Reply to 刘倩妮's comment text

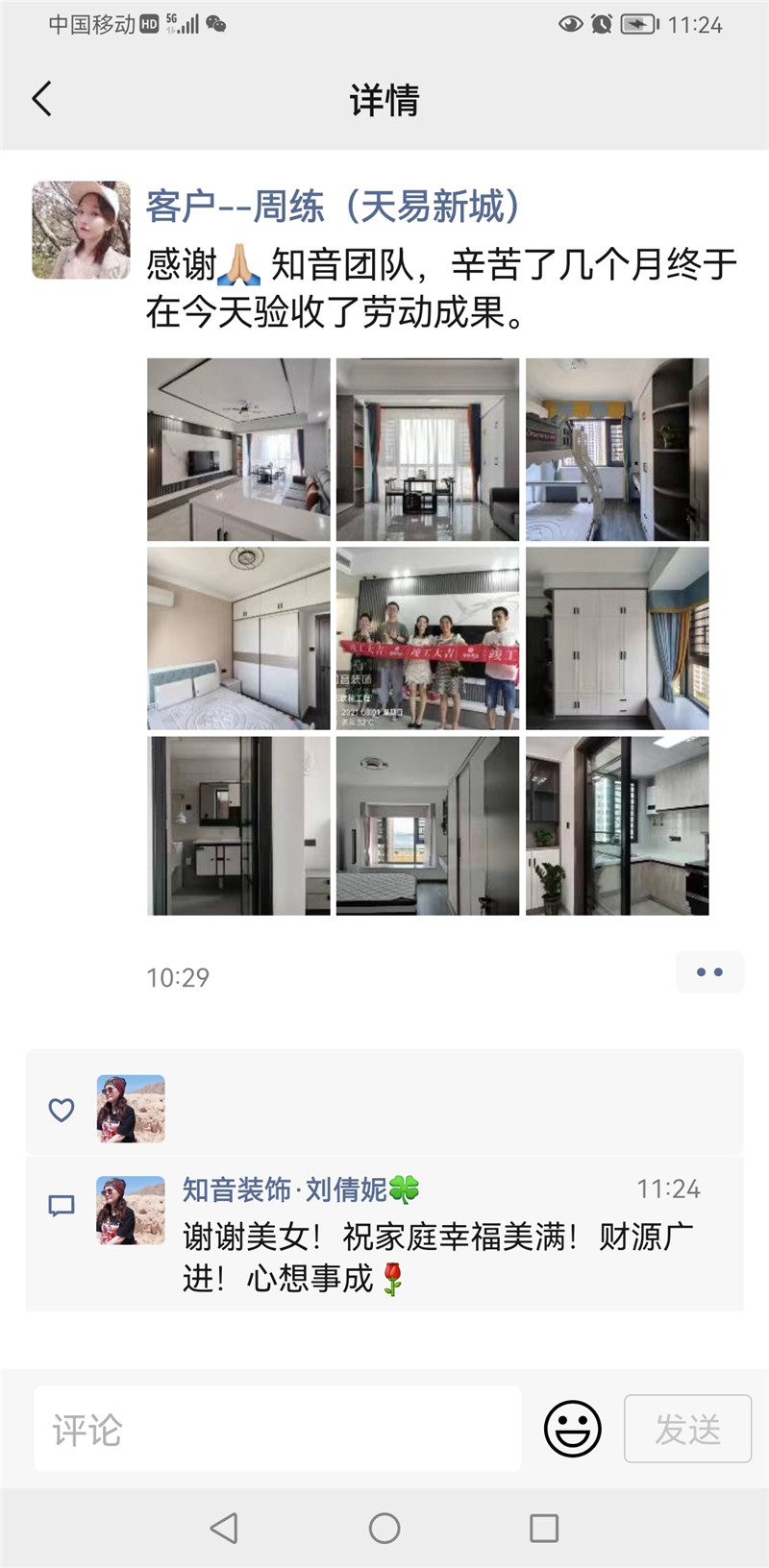pos(437,1257)
